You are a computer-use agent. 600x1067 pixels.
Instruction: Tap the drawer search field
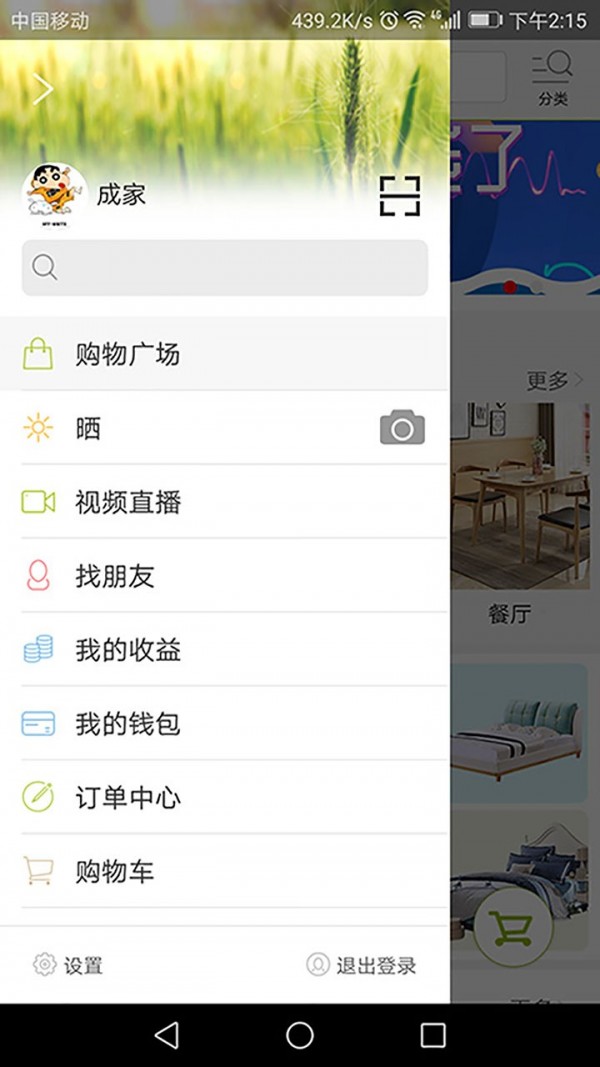(225, 267)
